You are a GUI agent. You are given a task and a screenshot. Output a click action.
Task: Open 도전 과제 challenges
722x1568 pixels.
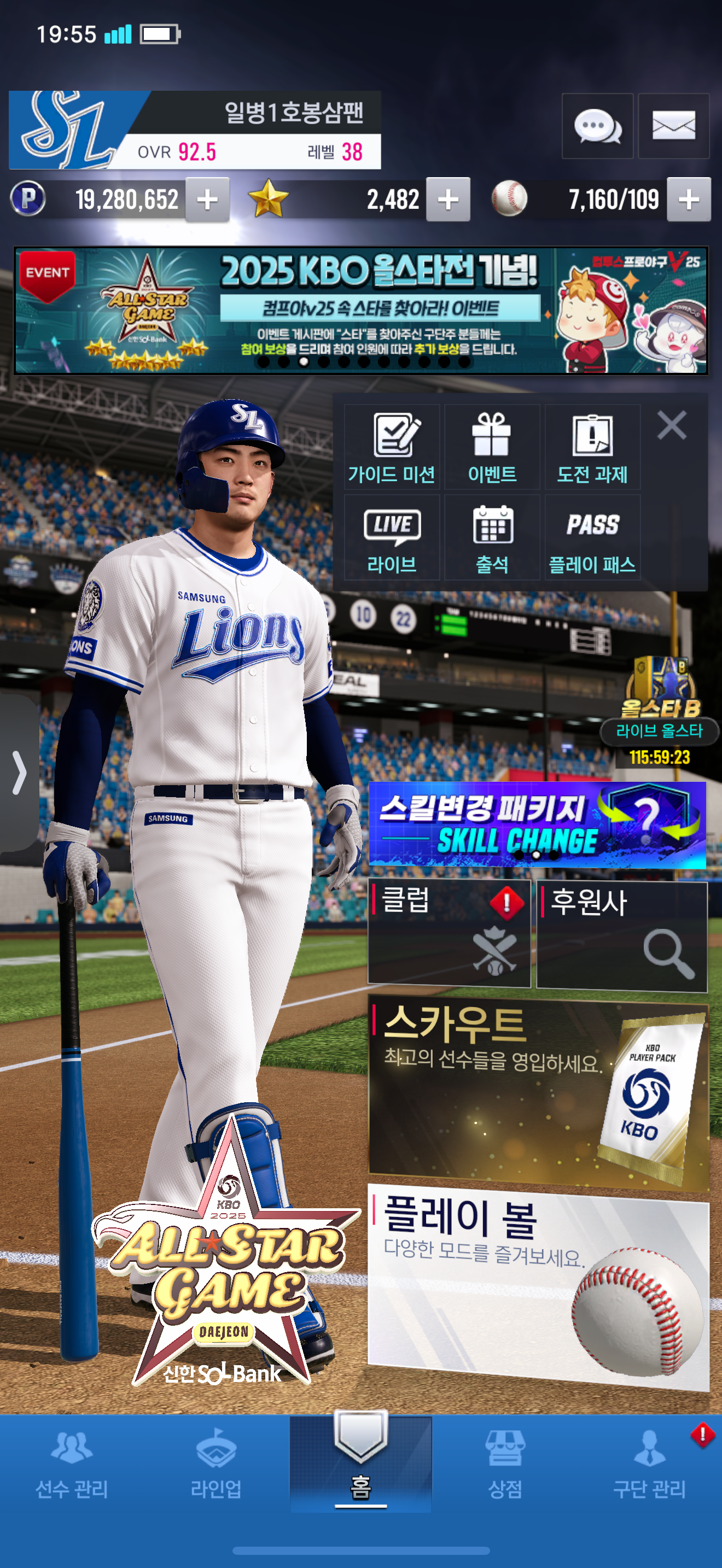pyautogui.click(x=592, y=447)
